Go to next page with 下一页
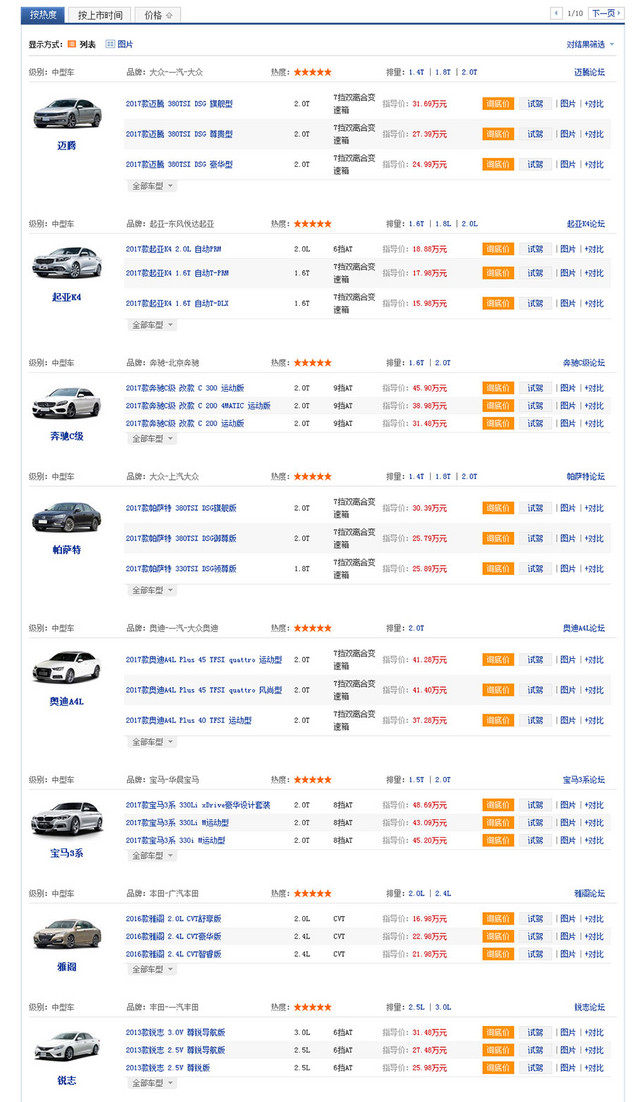 [x=603, y=13]
